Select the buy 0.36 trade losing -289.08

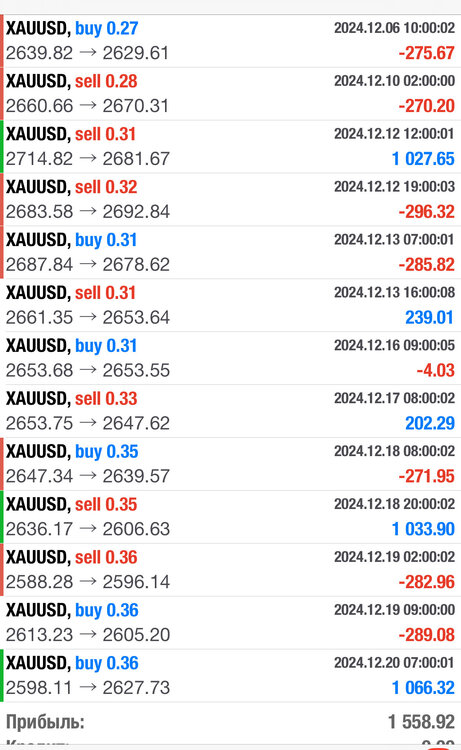pyautogui.click(x=230, y=623)
